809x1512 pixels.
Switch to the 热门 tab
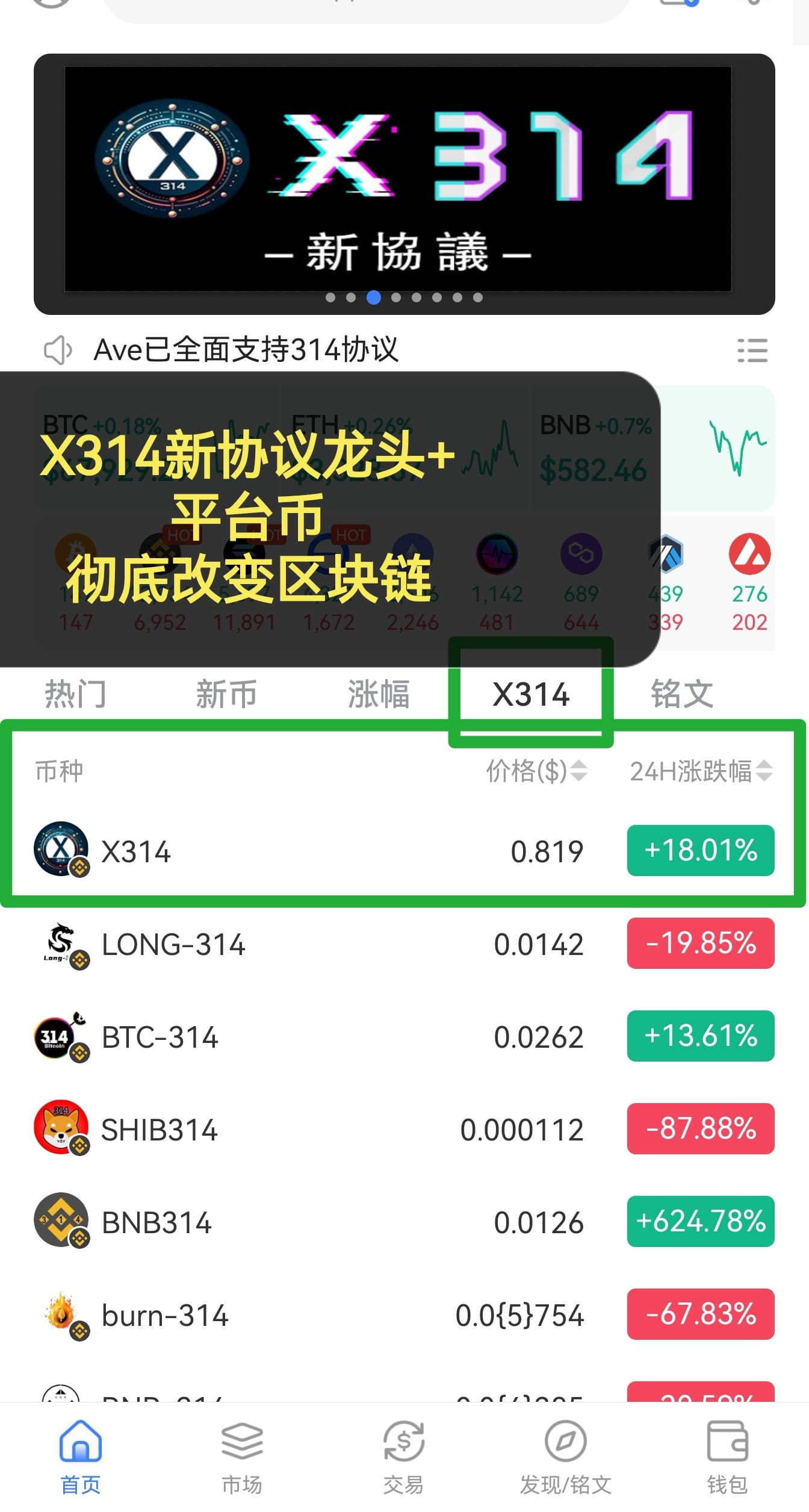coord(75,694)
